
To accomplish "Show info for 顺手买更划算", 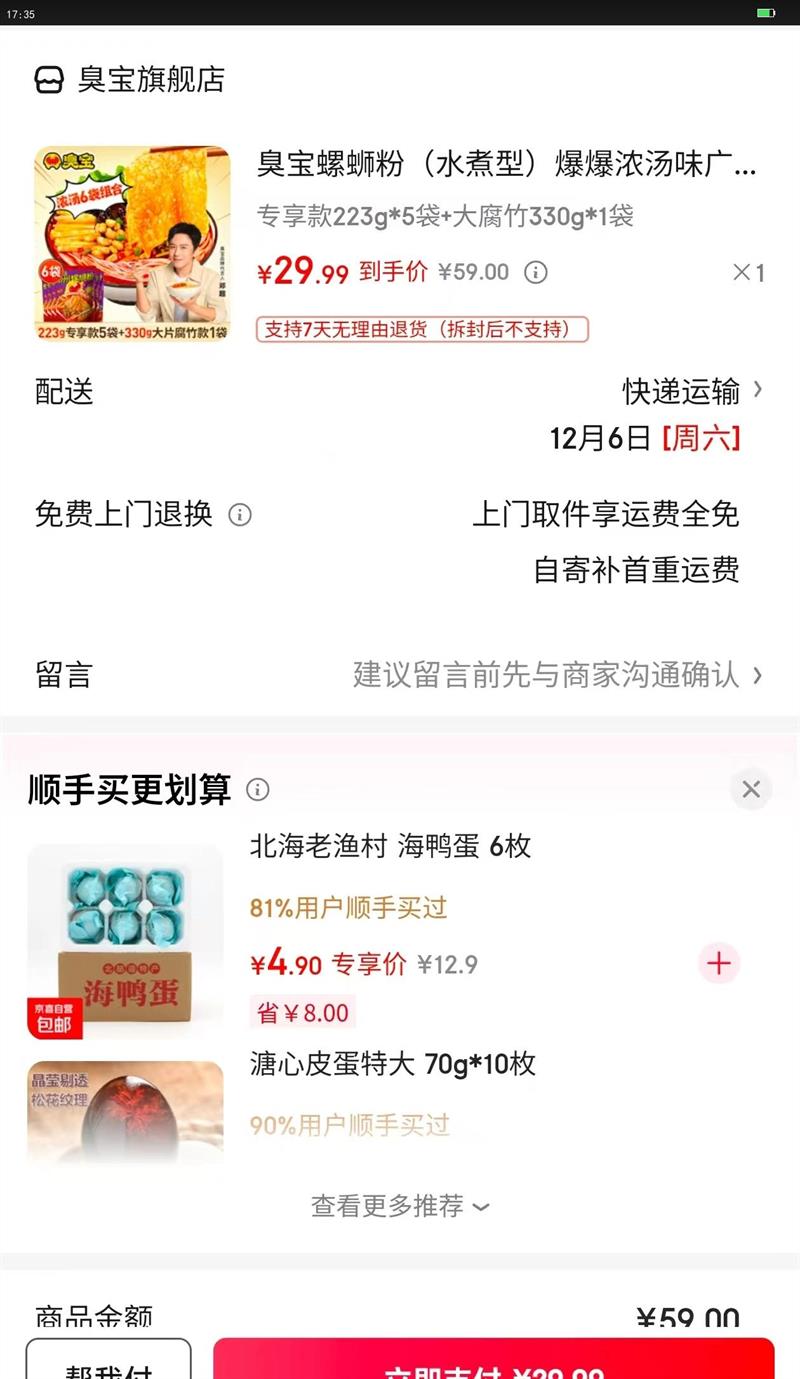I will [258, 790].
